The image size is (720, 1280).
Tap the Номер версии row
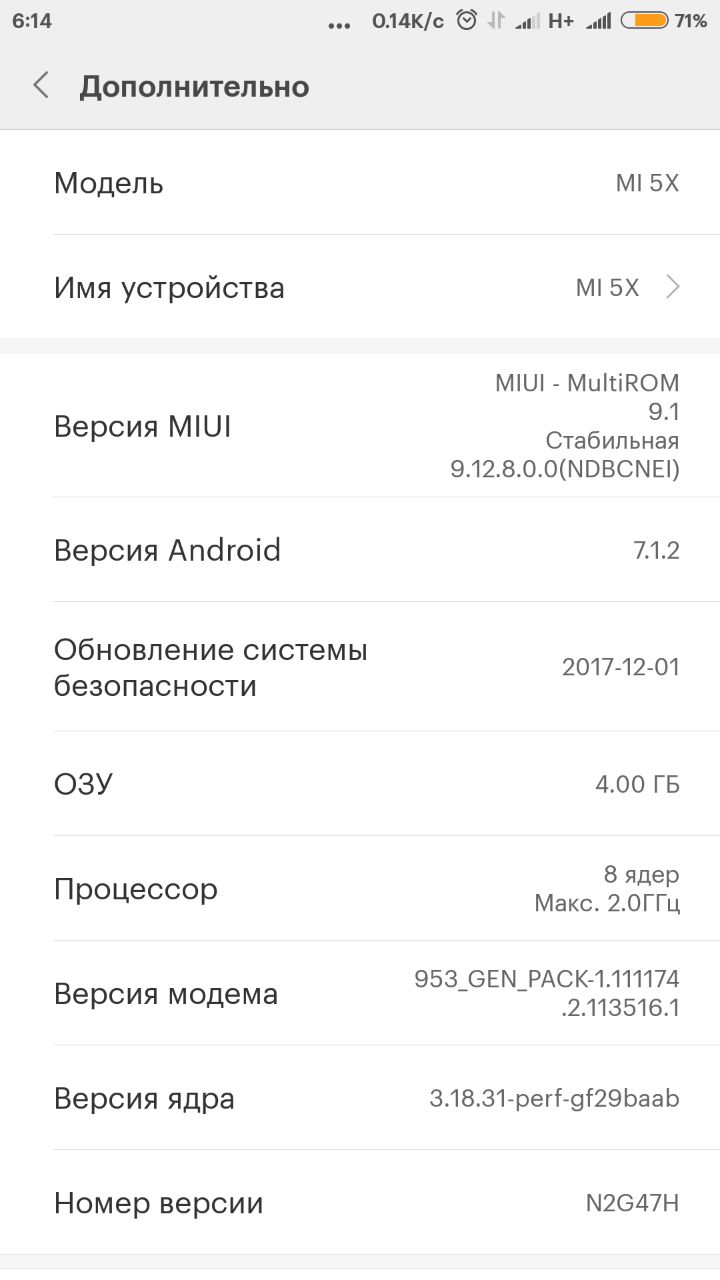[x=360, y=1203]
